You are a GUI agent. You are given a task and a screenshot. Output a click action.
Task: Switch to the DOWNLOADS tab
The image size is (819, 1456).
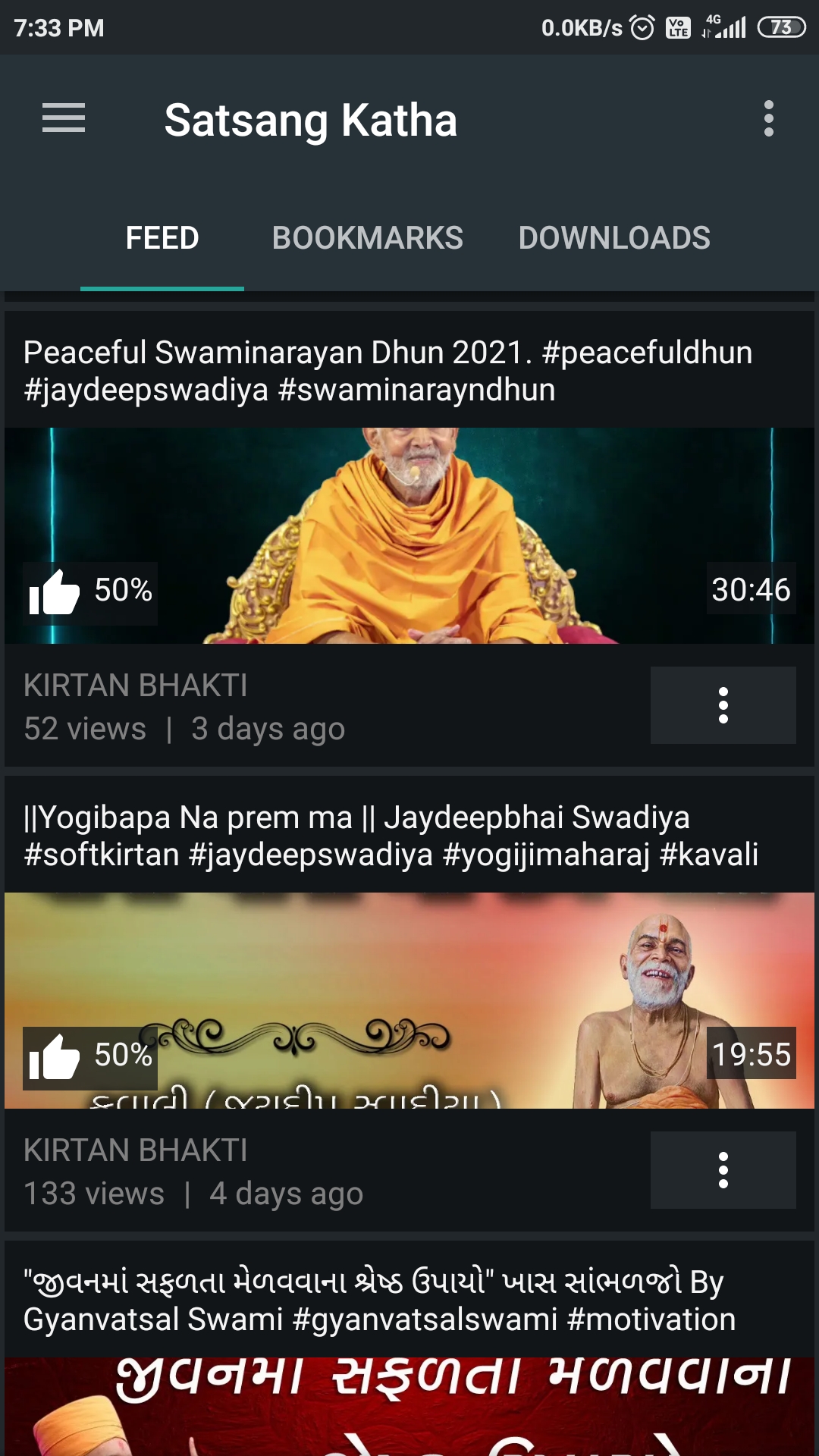(x=613, y=237)
